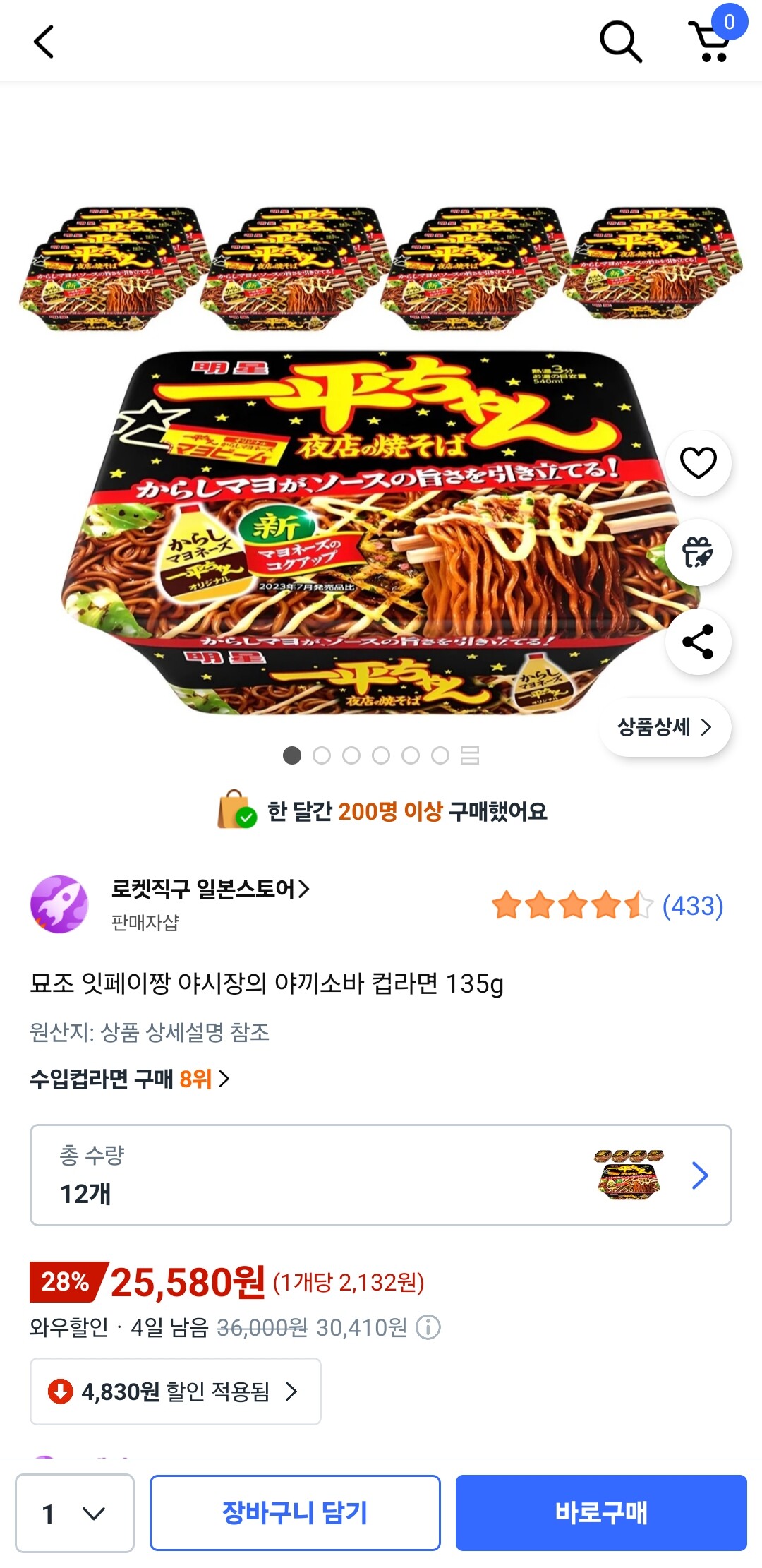
Task: Open 로켓직구 일본스토어 seller shop
Action: click(x=210, y=889)
